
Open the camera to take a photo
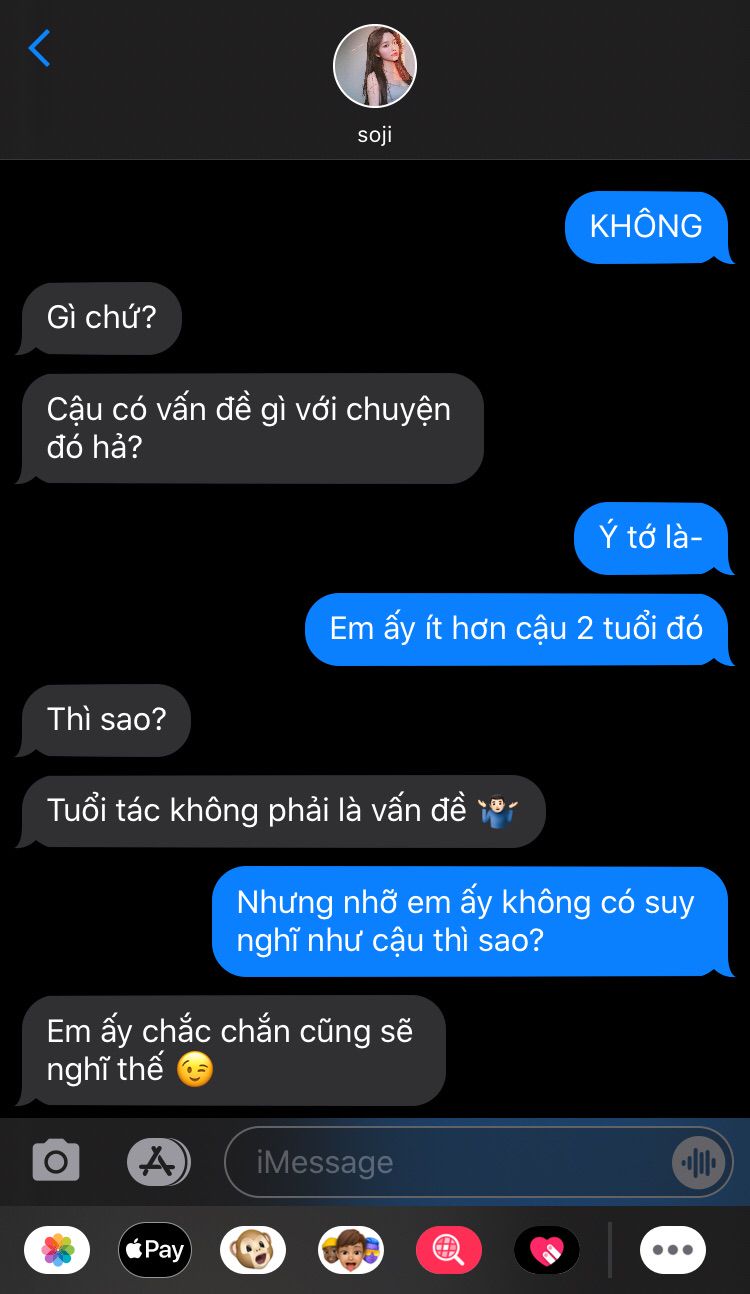[56, 1161]
